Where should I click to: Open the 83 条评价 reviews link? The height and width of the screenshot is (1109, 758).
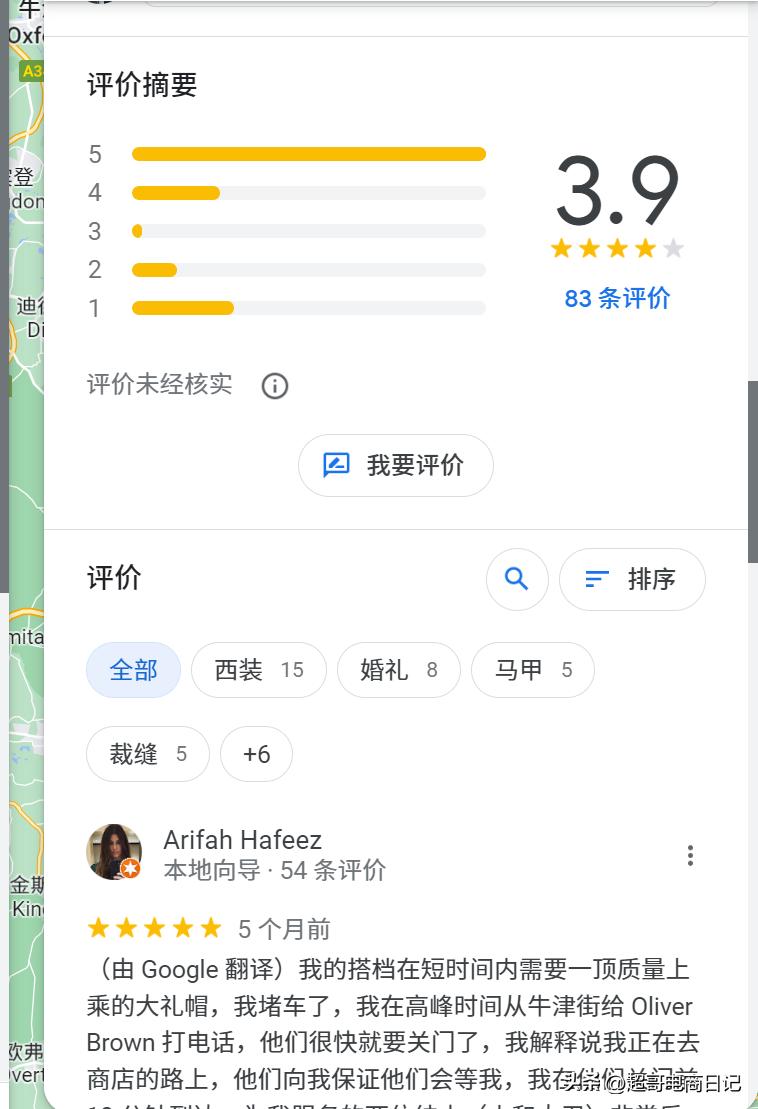617,299
